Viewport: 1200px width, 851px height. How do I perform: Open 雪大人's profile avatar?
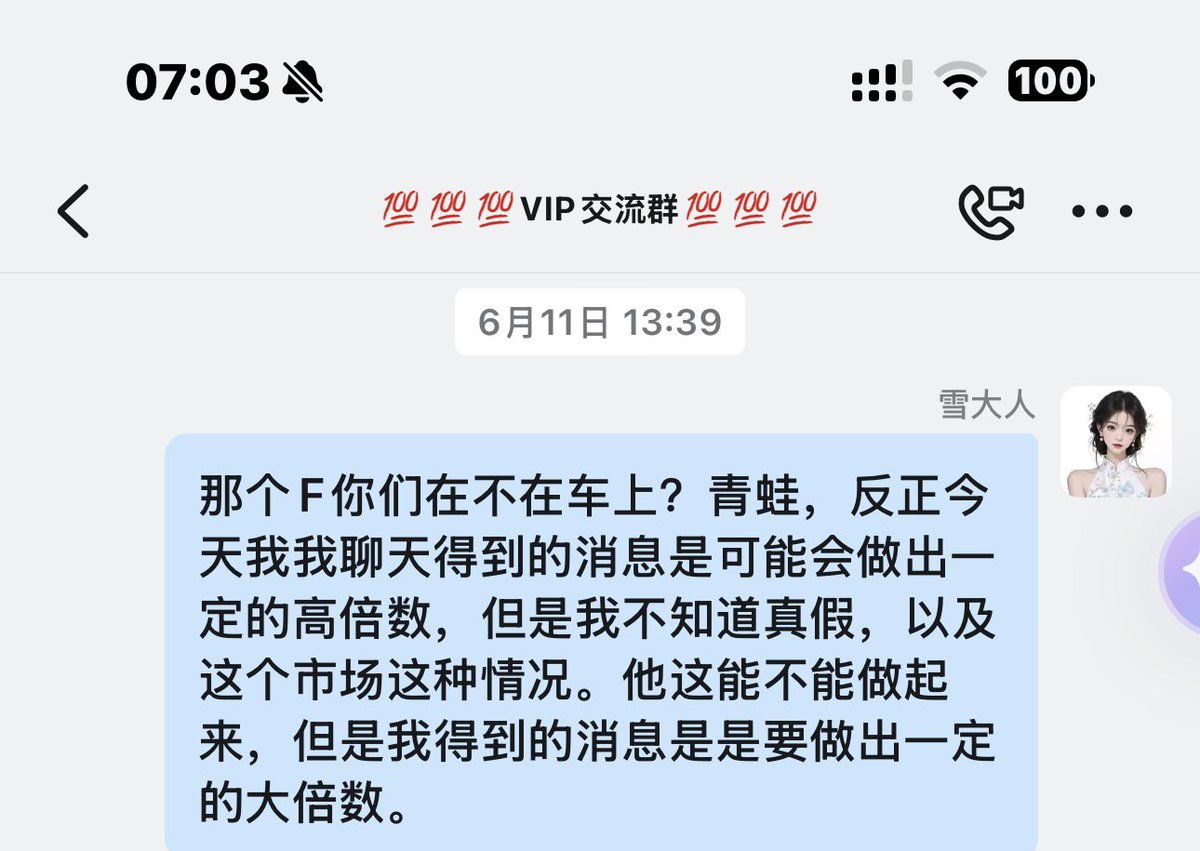coord(1115,442)
